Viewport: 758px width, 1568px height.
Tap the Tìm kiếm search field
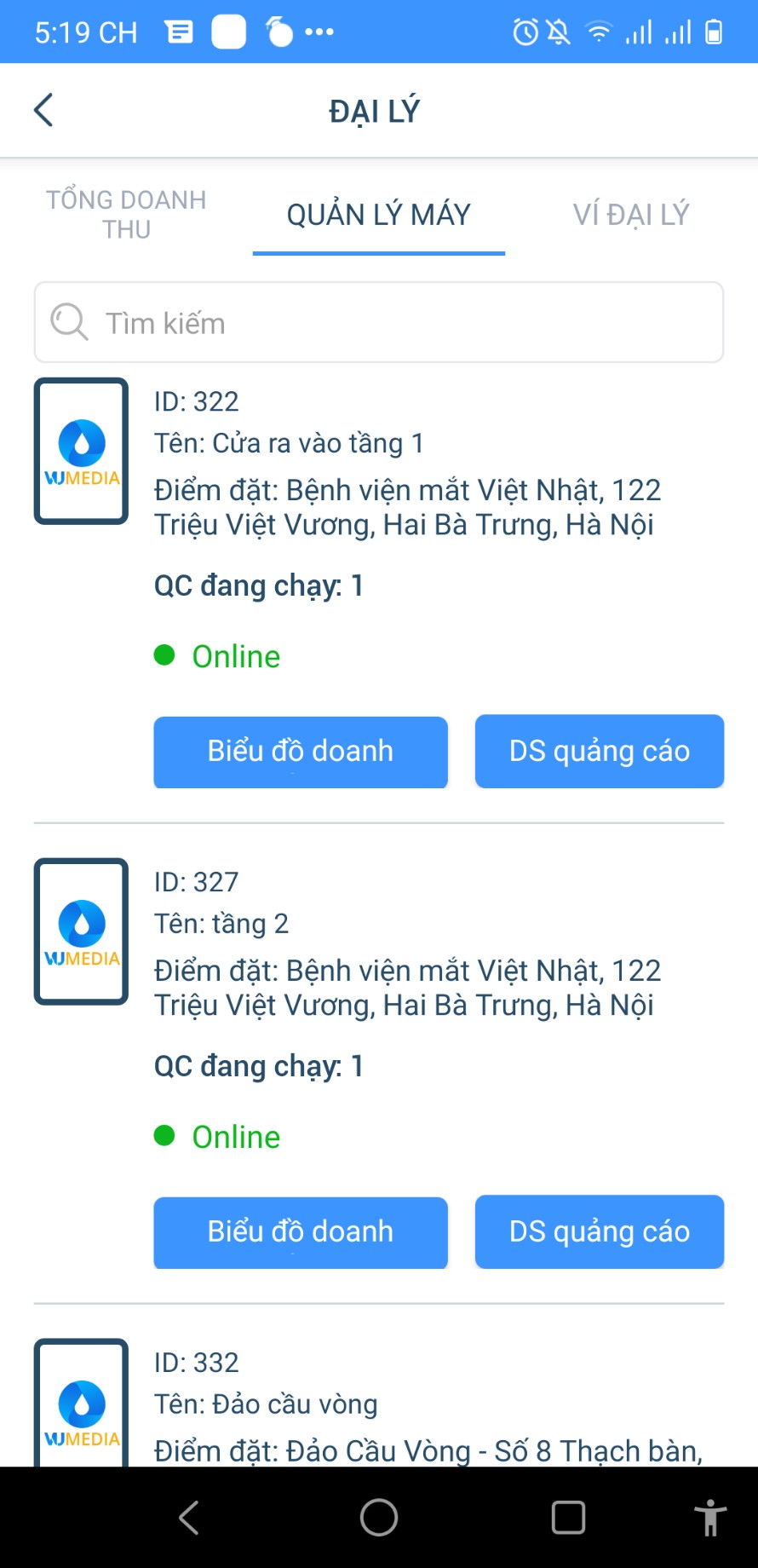(379, 323)
